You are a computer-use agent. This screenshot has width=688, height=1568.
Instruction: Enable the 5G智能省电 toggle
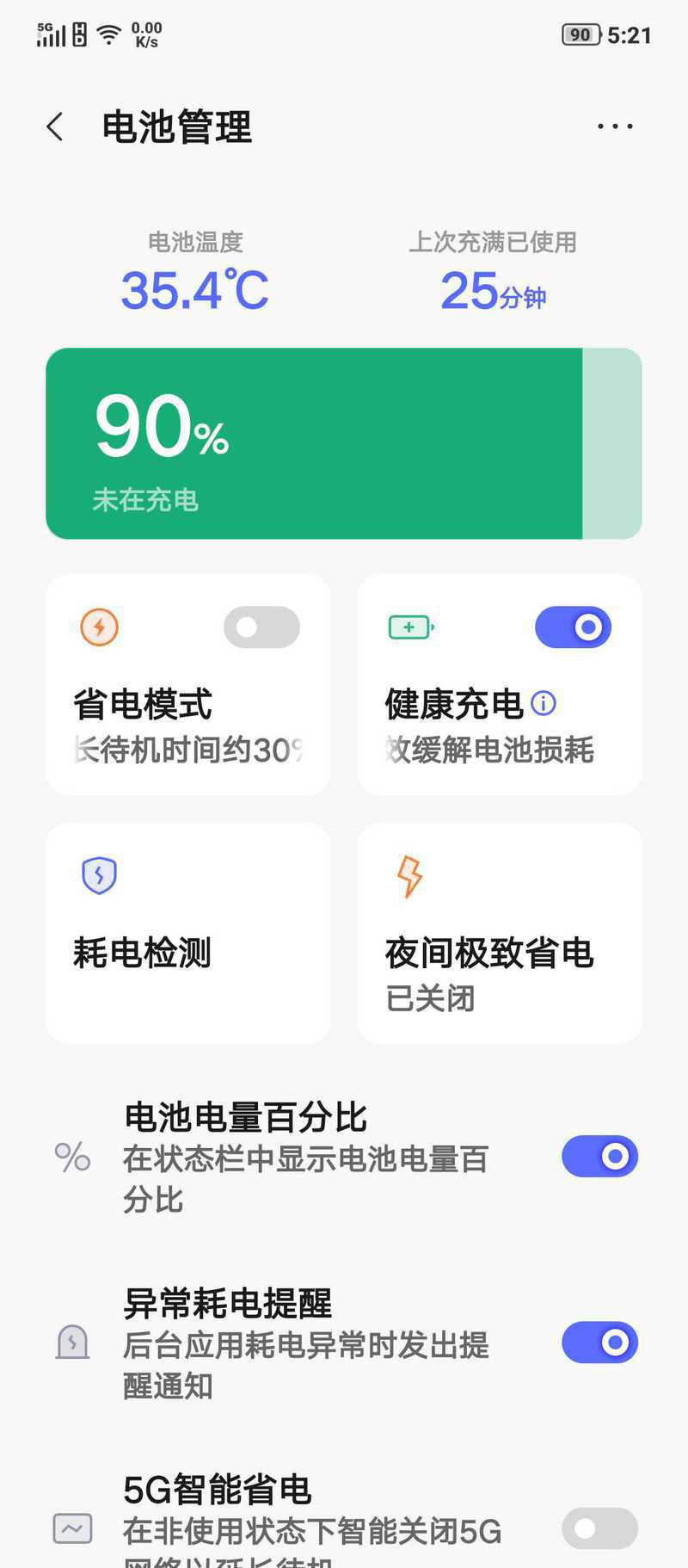click(599, 1528)
